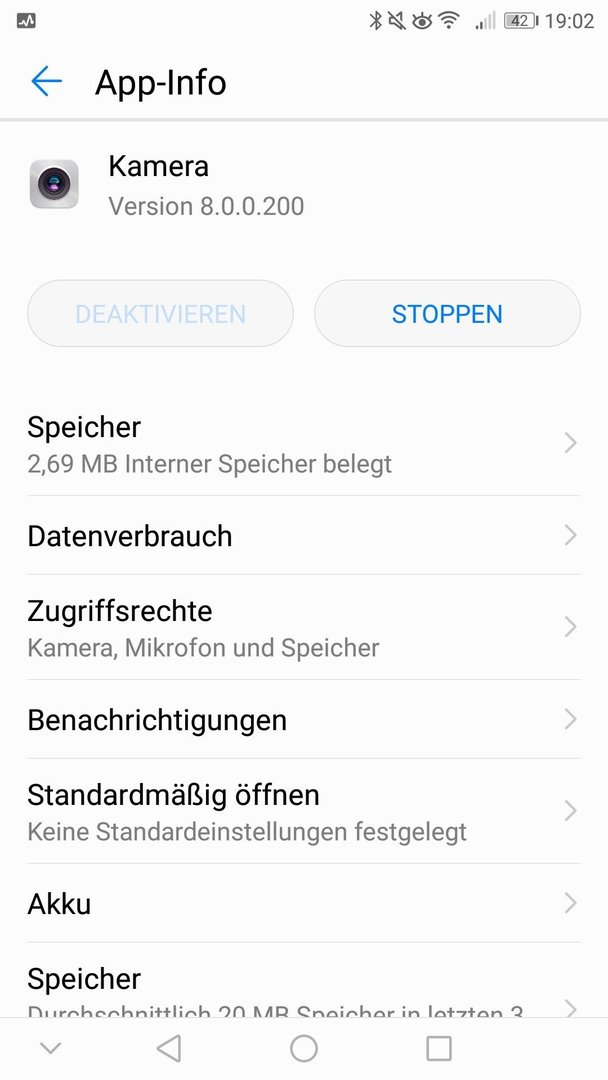Open the Datenverbrauch row
608x1080 pixels.
[304, 535]
